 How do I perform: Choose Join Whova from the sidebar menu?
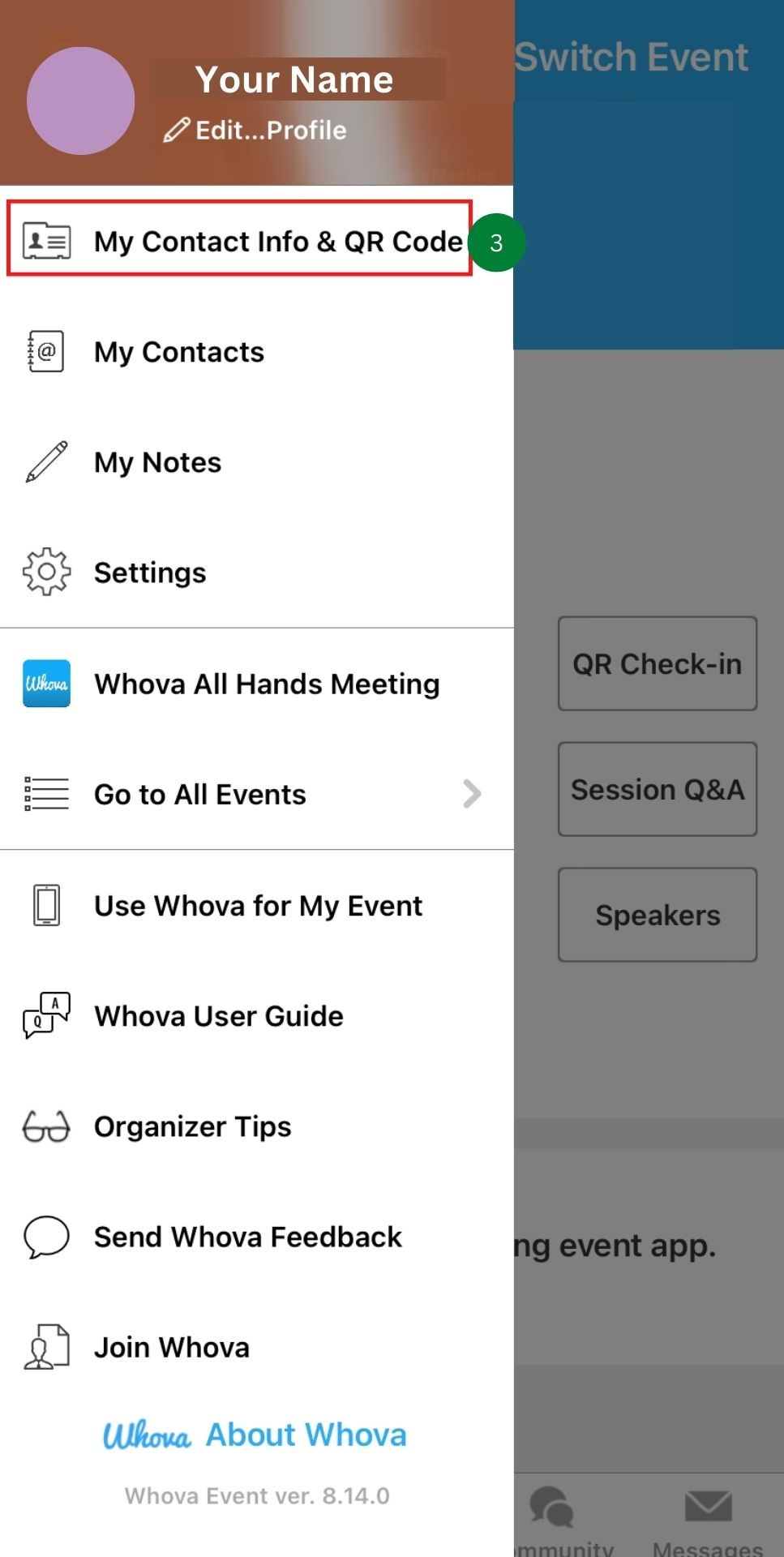(x=171, y=1346)
